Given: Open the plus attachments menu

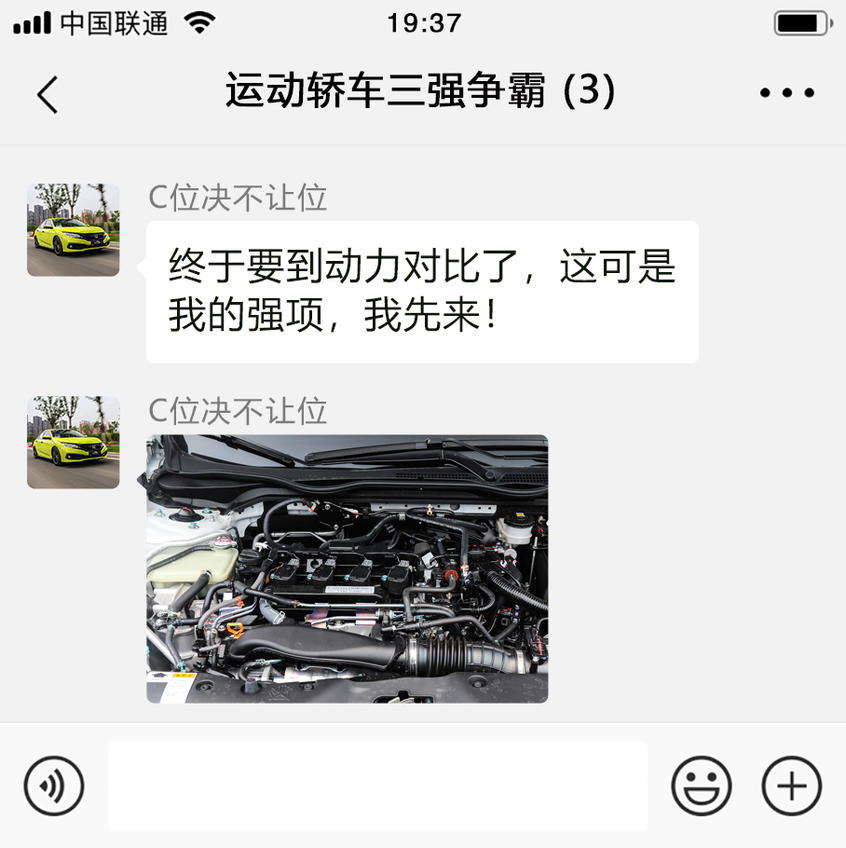Looking at the screenshot, I should 791,786.
